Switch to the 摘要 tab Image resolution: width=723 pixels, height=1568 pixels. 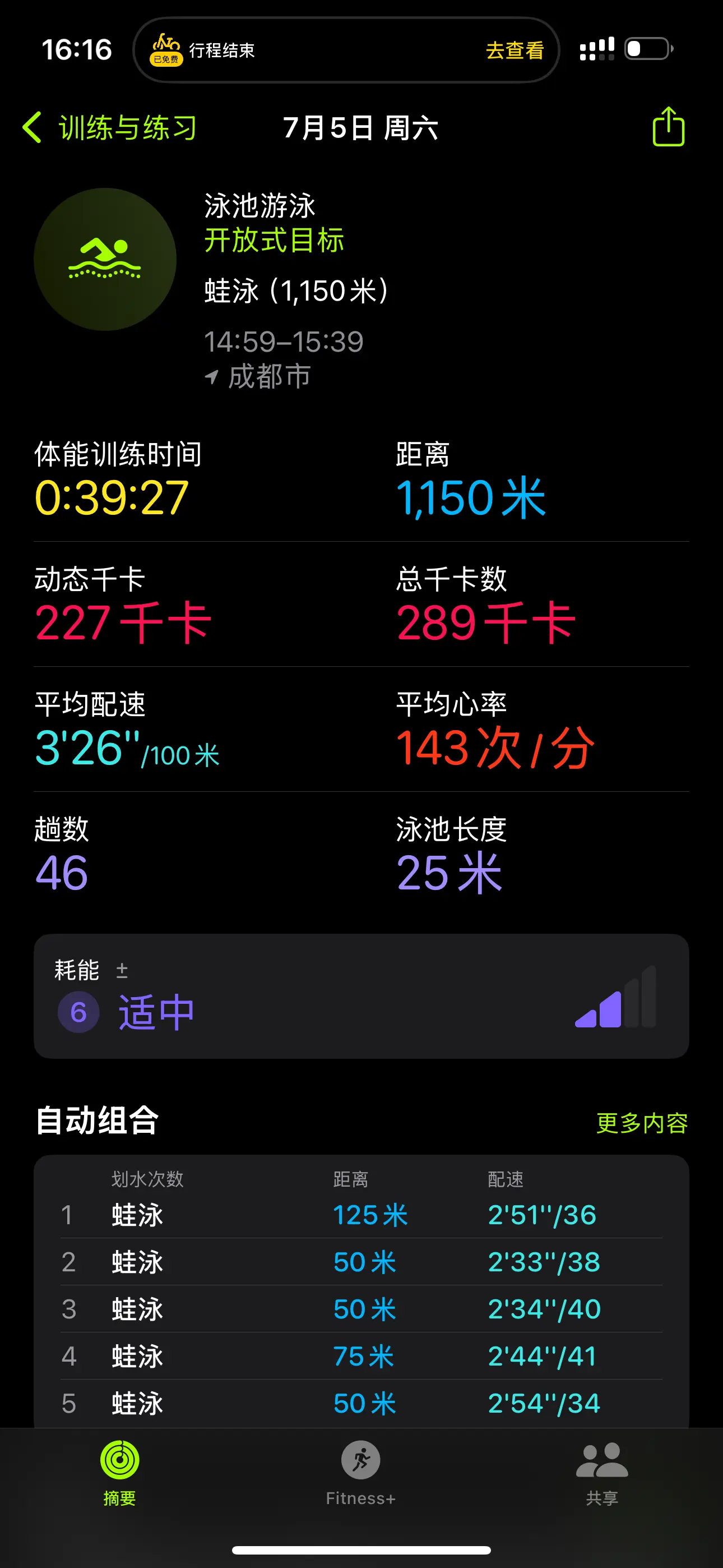(x=120, y=1470)
